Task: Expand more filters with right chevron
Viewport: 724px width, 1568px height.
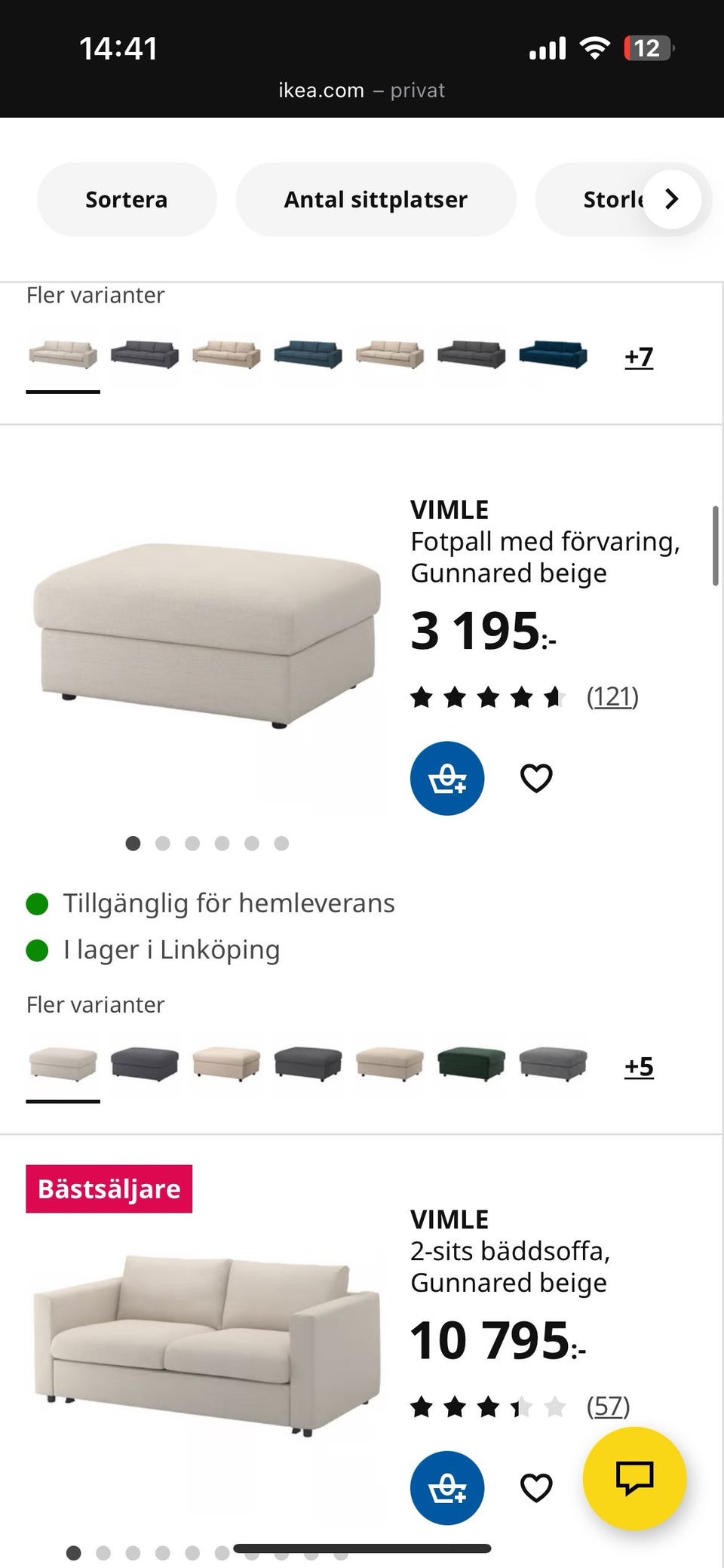Action: click(x=670, y=198)
